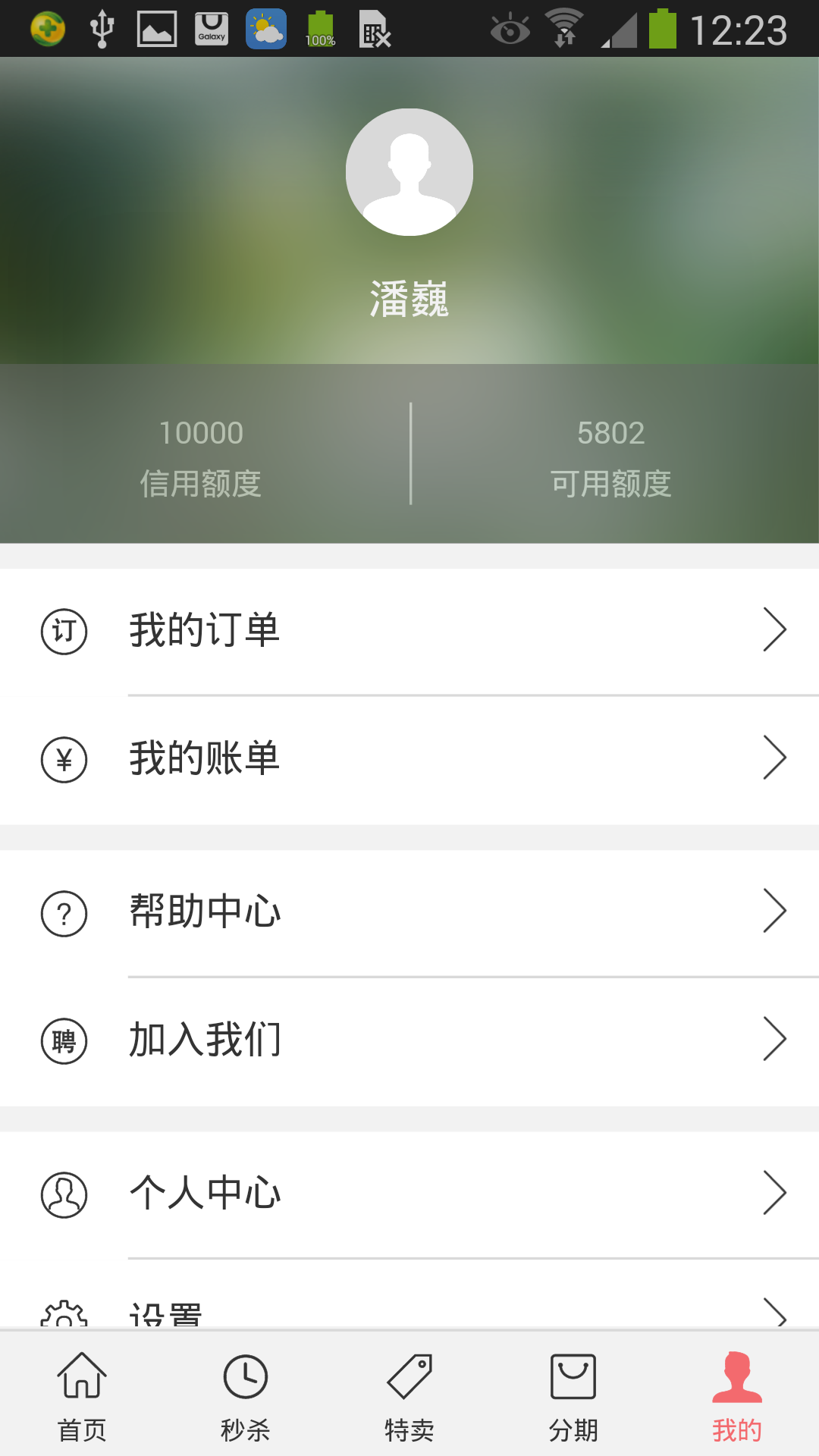Open 加入我们 (Join Us) row
819x1456 pixels.
pyautogui.click(x=409, y=1040)
